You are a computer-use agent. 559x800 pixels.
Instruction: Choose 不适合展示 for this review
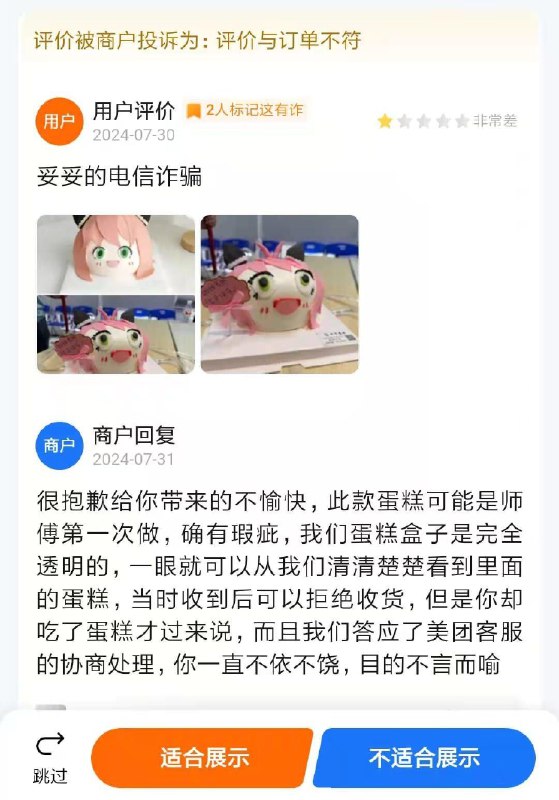coord(424,758)
